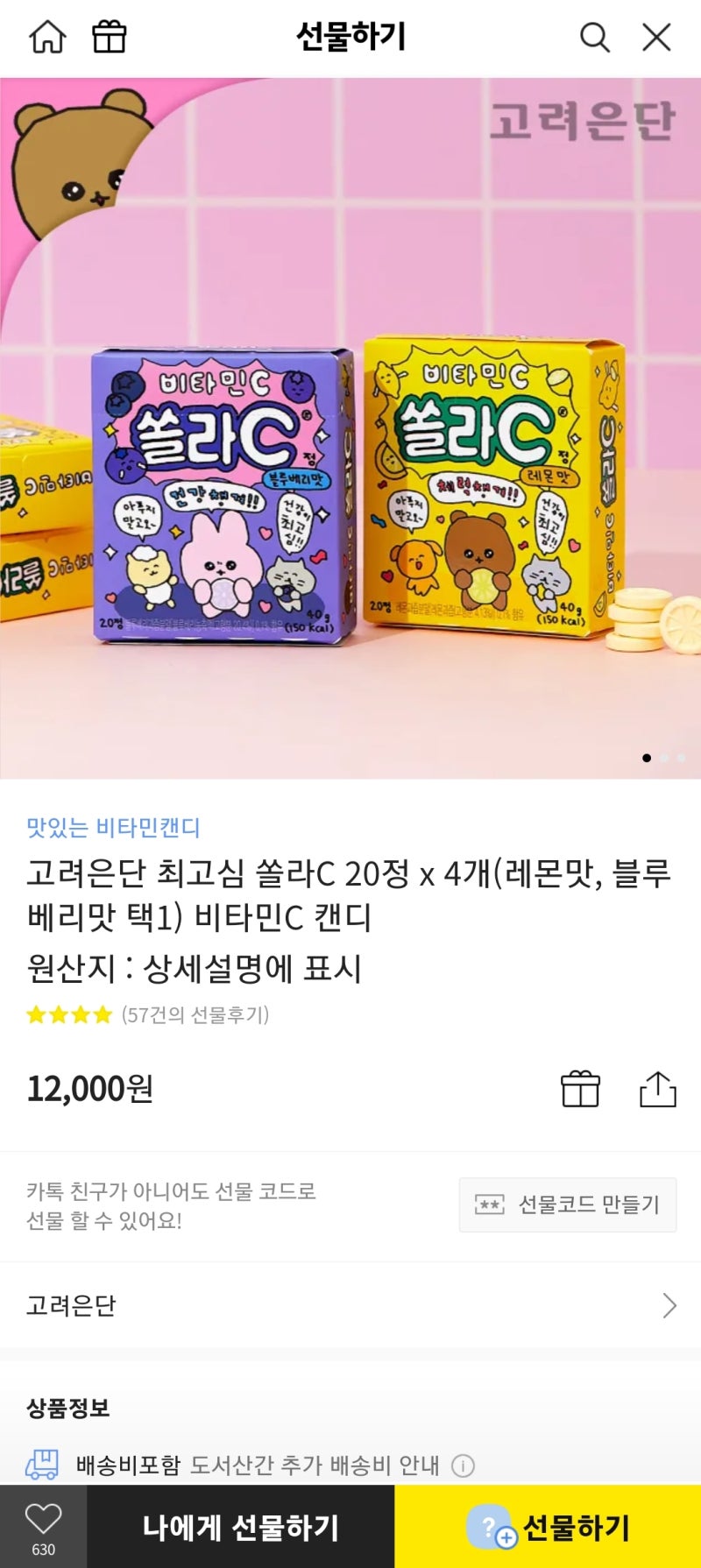
Task: Open the 맛있는 비타민캔디 category link
Action: [x=113, y=827]
